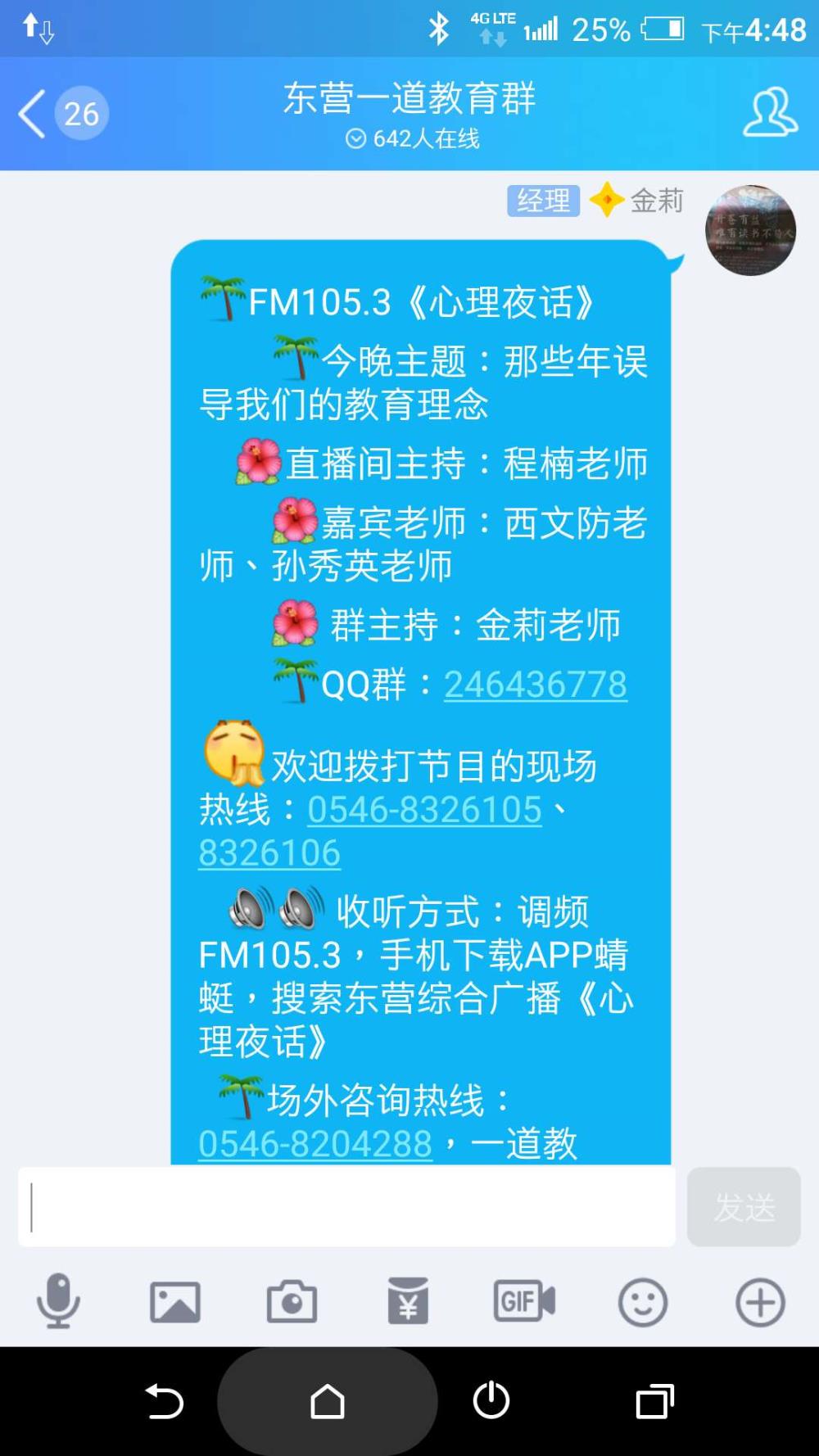Tap the 发送 send button
Viewport: 819px width, 1456px height.
point(744,1207)
